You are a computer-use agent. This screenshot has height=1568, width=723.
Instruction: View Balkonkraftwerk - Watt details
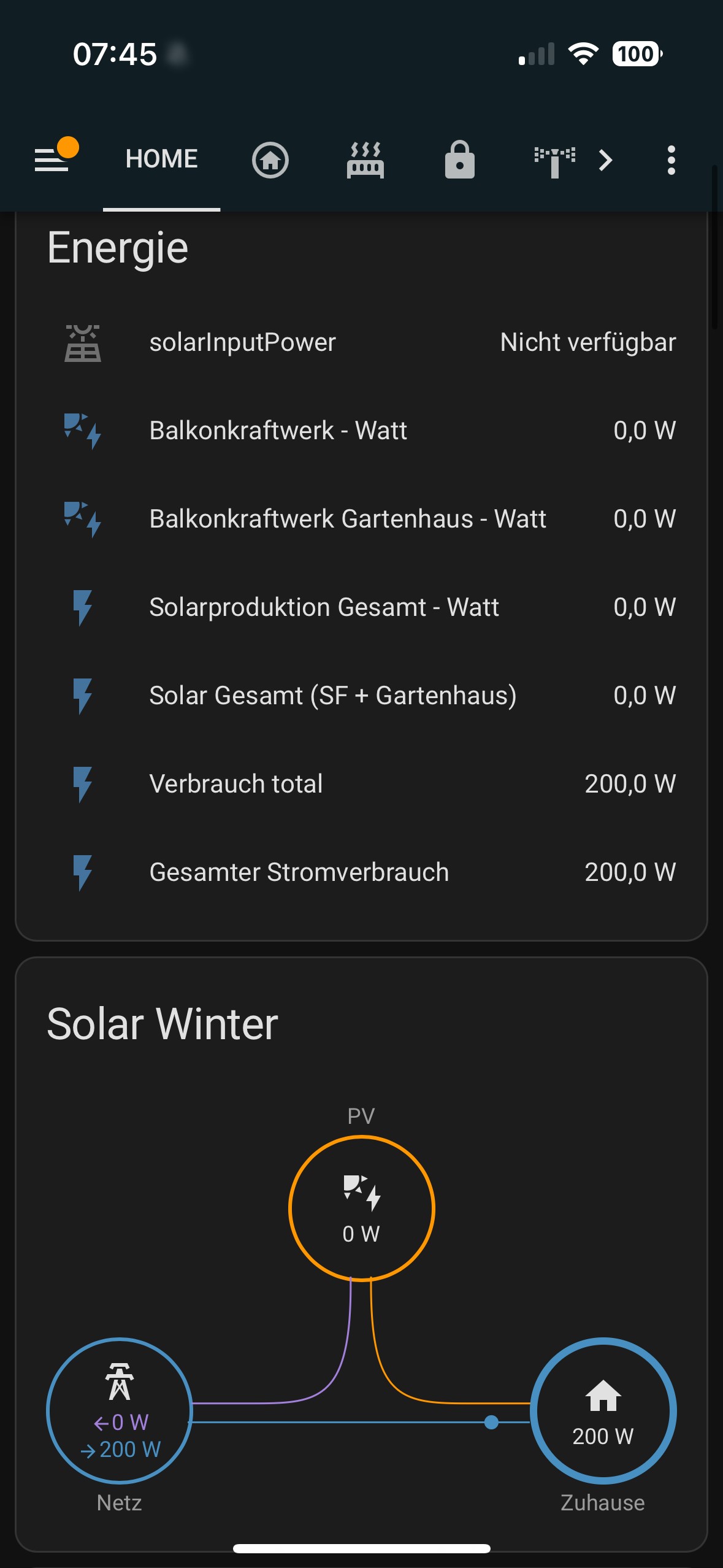(361, 431)
